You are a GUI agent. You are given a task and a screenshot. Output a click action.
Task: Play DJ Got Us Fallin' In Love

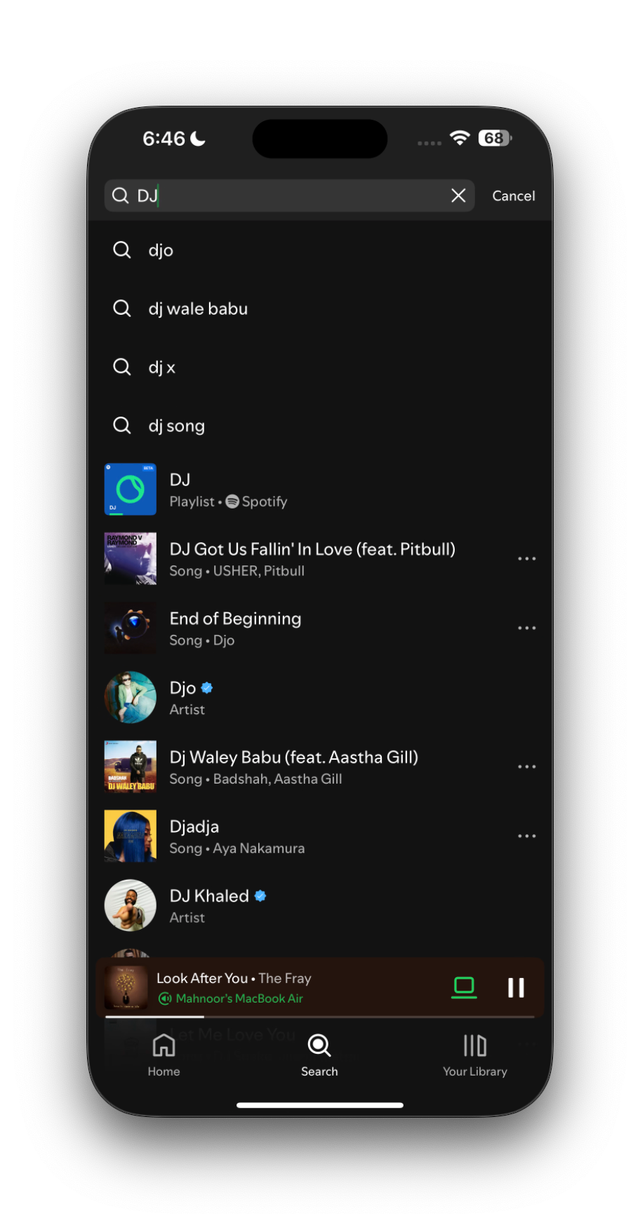coord(312,559)
